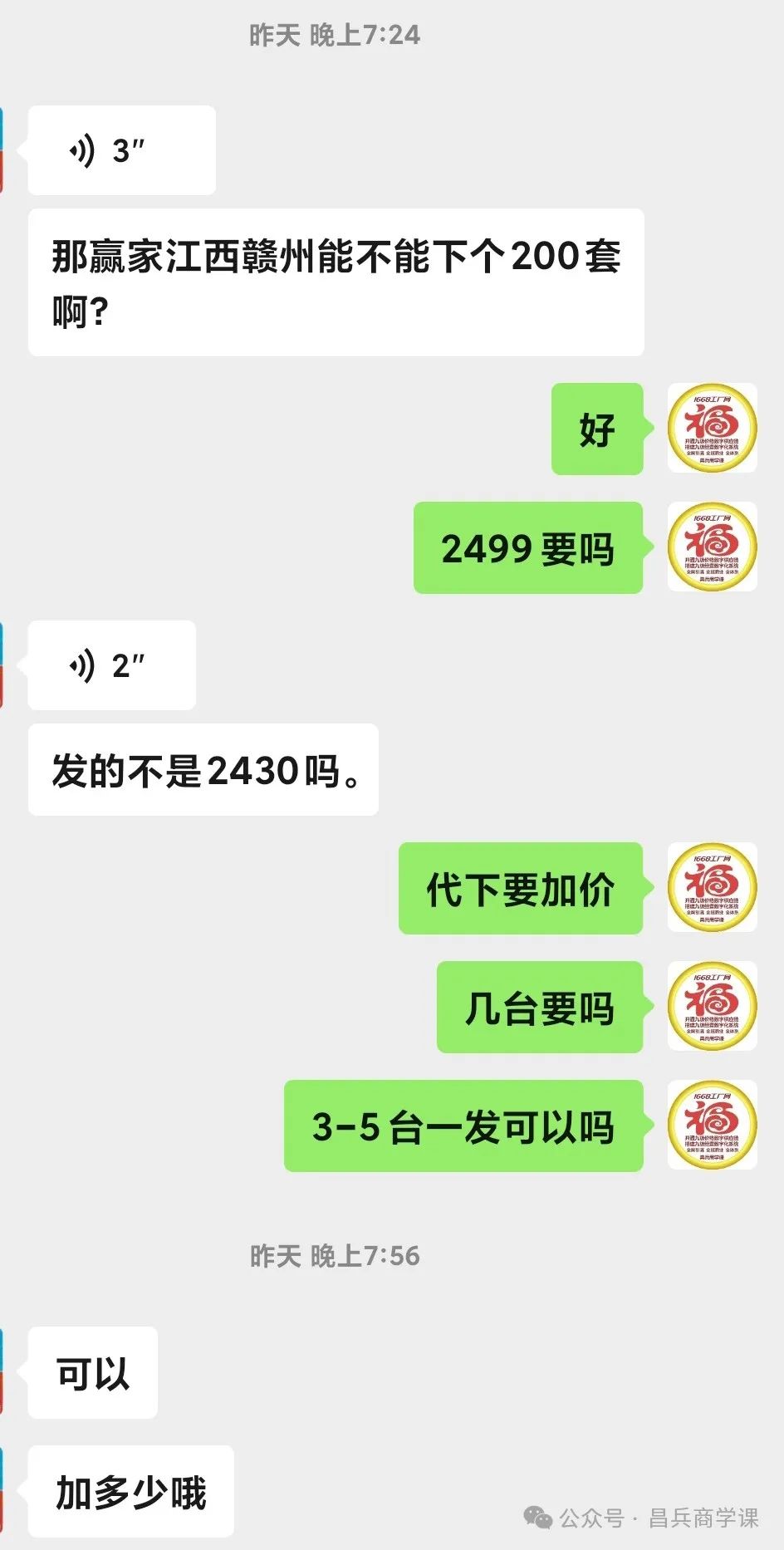Play the 3″ voice message
This screenshot has width=784, height=1550.
[121, 151]
